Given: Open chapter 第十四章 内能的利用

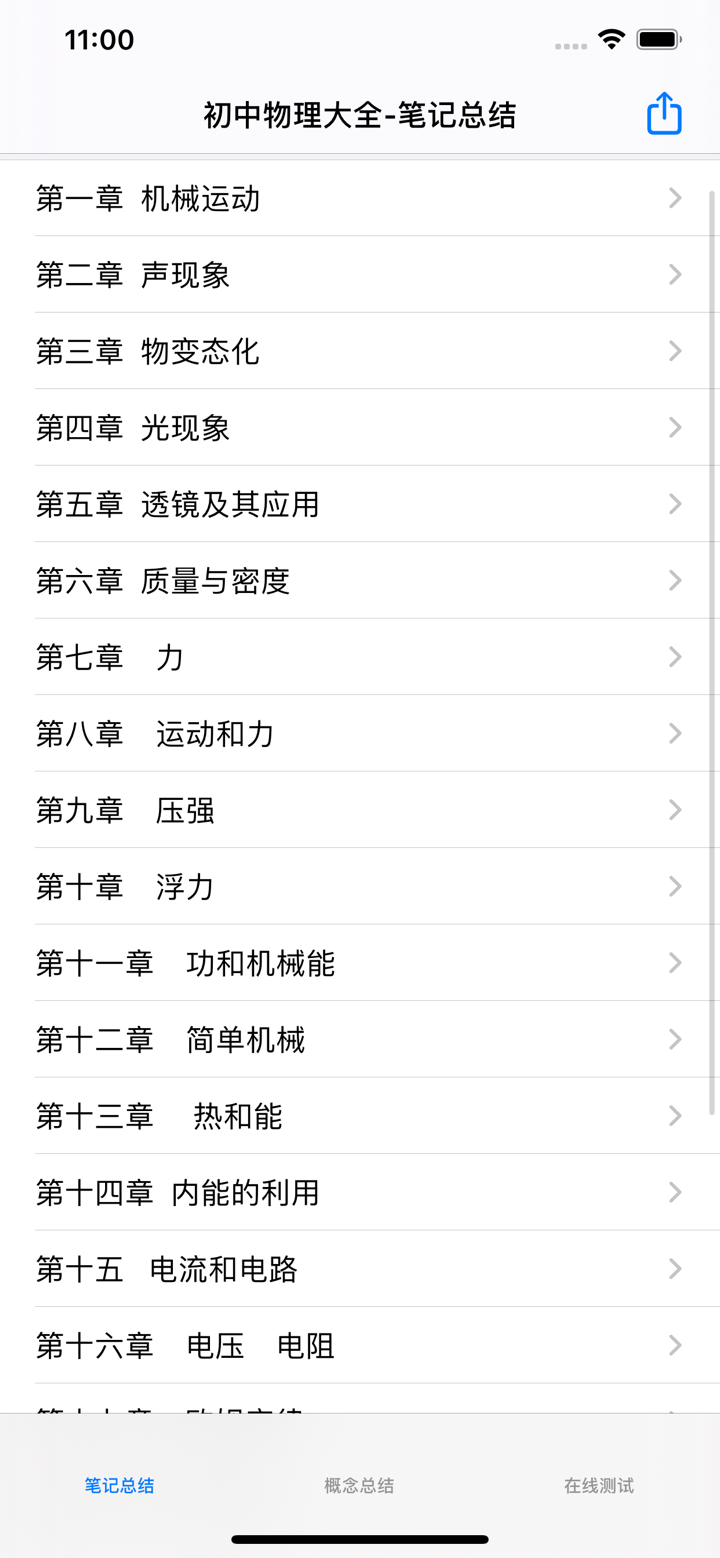Looking at the screenshot, I should click(360, 1193).
